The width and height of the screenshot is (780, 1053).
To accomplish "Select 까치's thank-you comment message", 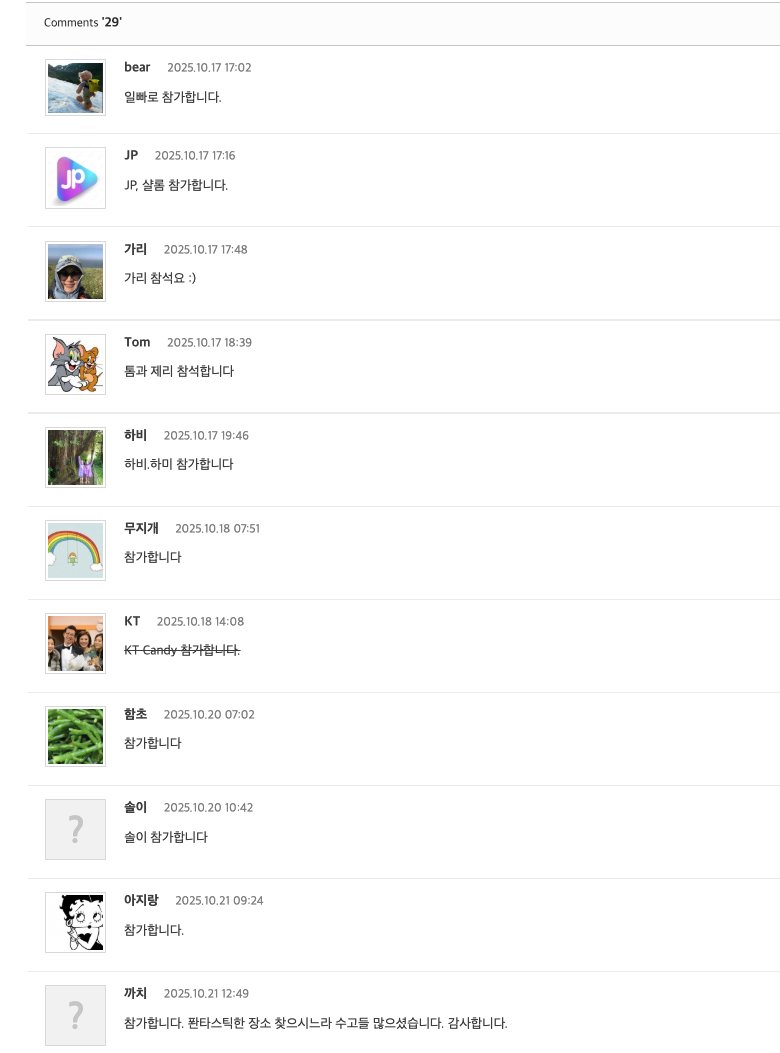I will coord(315,1023).
